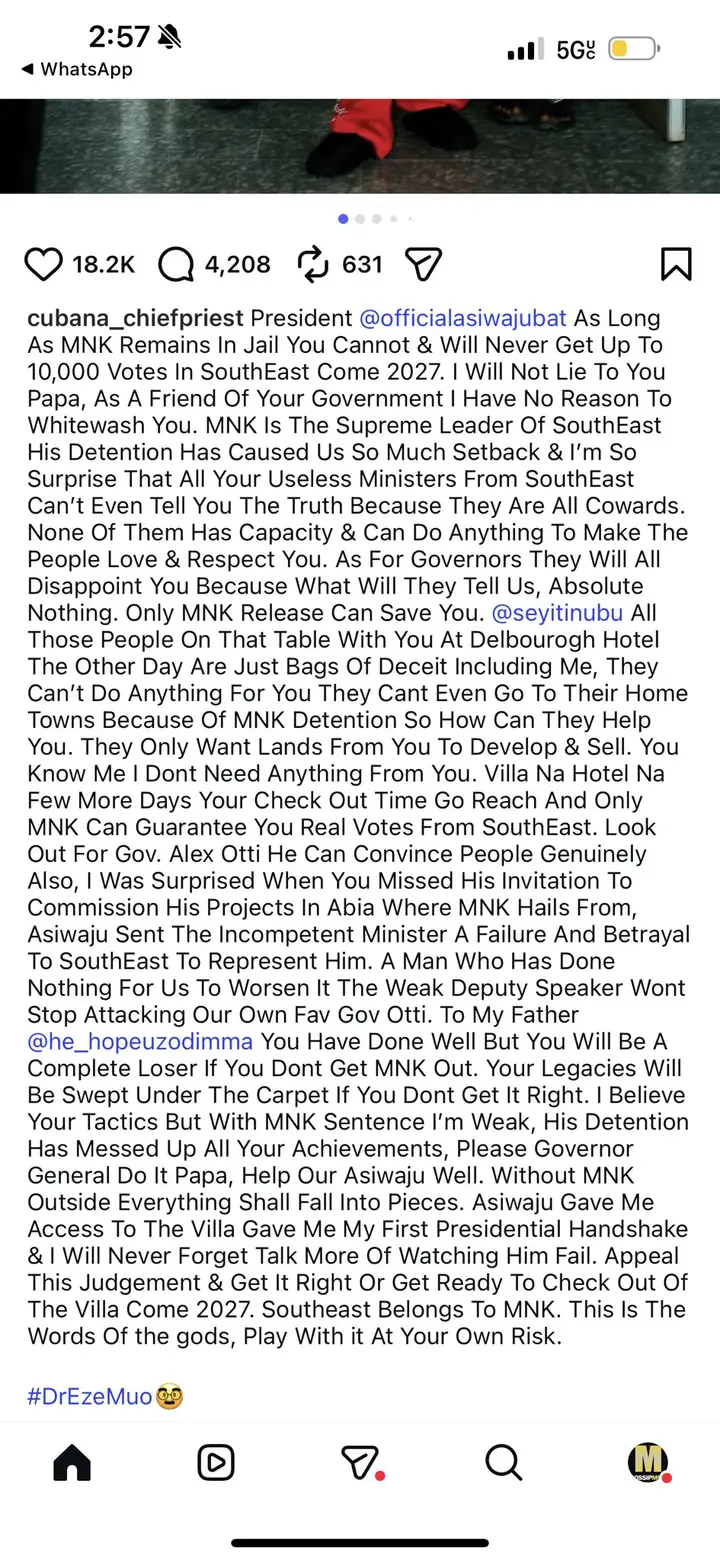Viewport: 720px width, 1560px height.
Task: Share the post via the send icon
Action: click(x=423, y=264)
